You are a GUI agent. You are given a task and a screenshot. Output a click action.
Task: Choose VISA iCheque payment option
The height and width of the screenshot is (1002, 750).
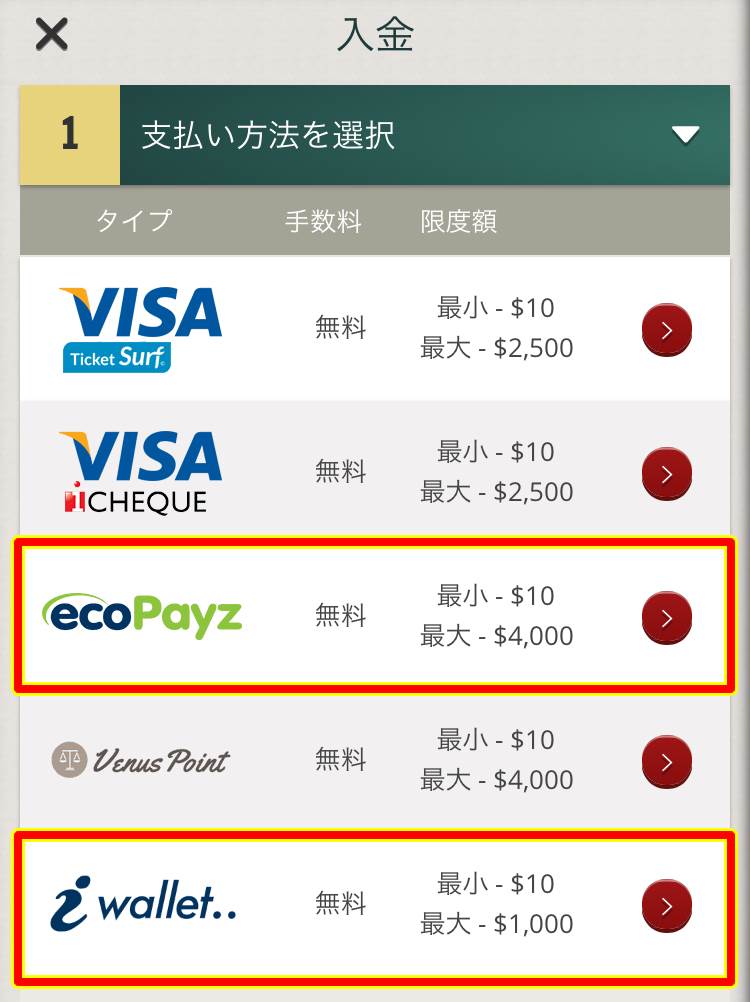pos(666,473)
